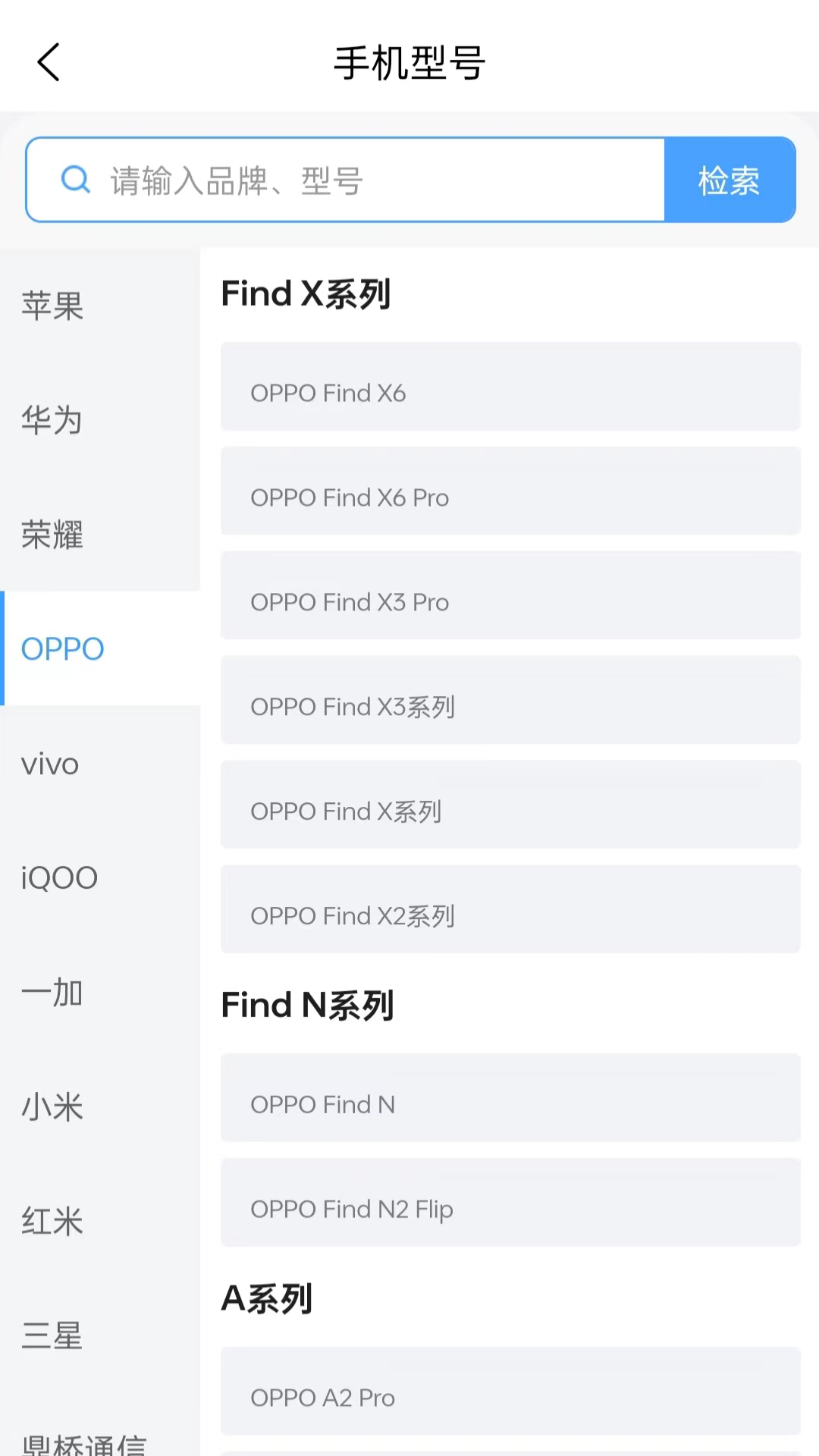Select the 小米 brand

click(x=51, y=1106)
